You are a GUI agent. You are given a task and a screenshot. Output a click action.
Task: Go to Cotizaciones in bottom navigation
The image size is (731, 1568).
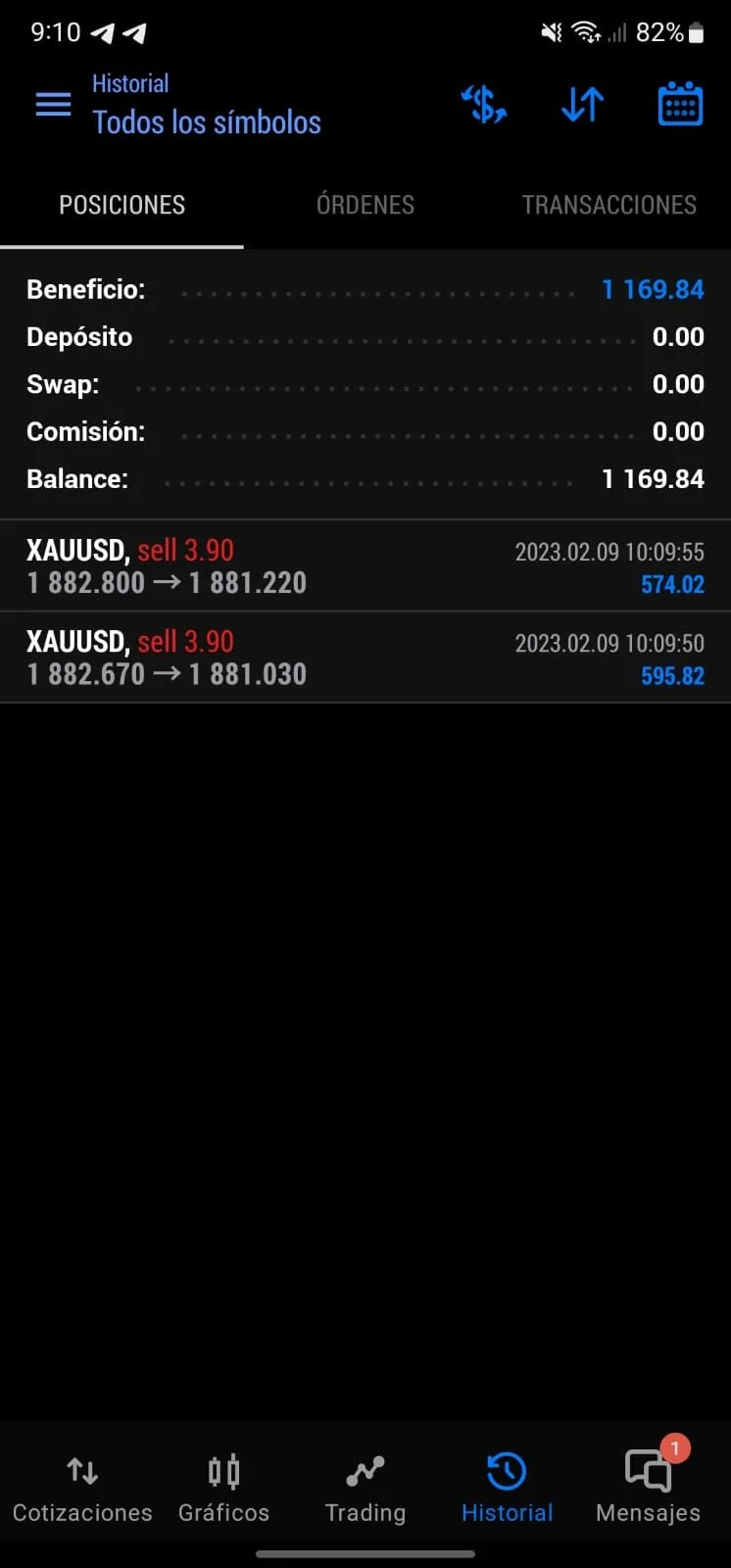[x=82, y=1488]
